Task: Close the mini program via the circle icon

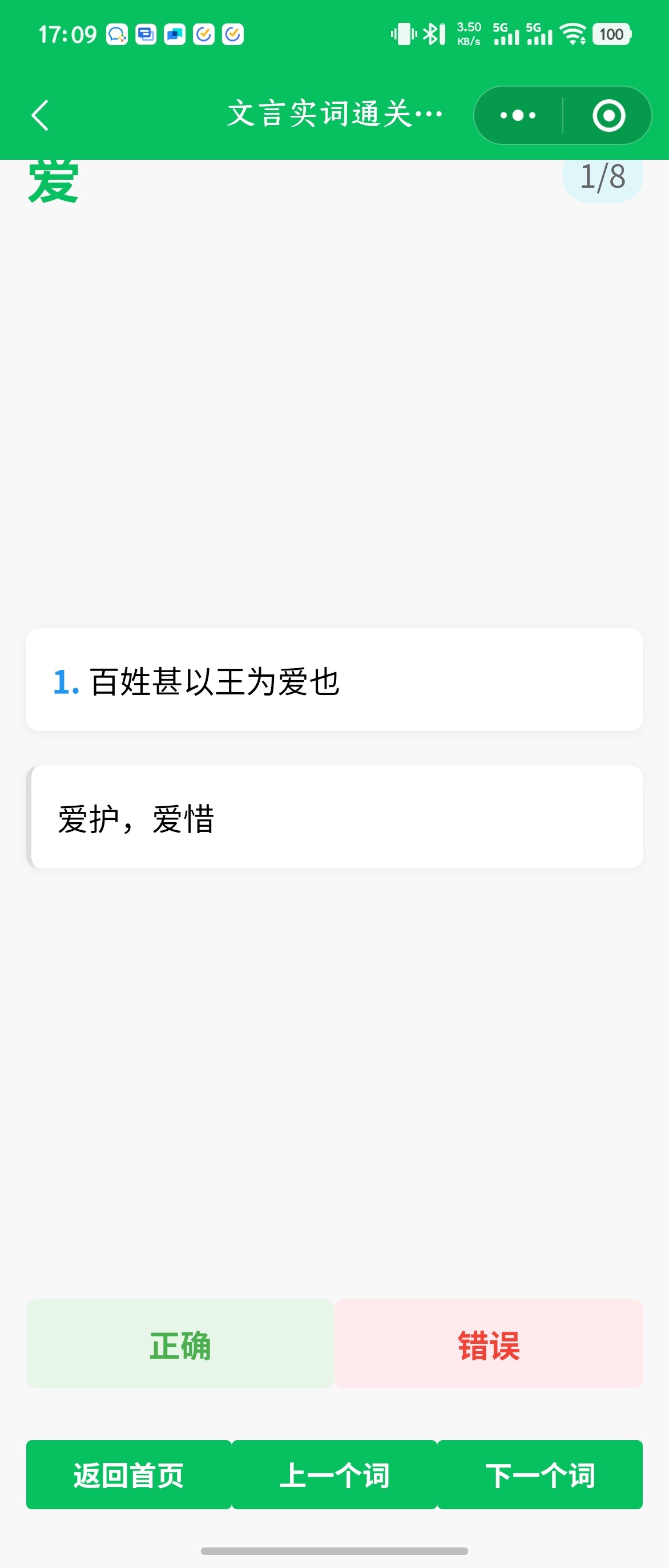Action: [x=608, y=115]
